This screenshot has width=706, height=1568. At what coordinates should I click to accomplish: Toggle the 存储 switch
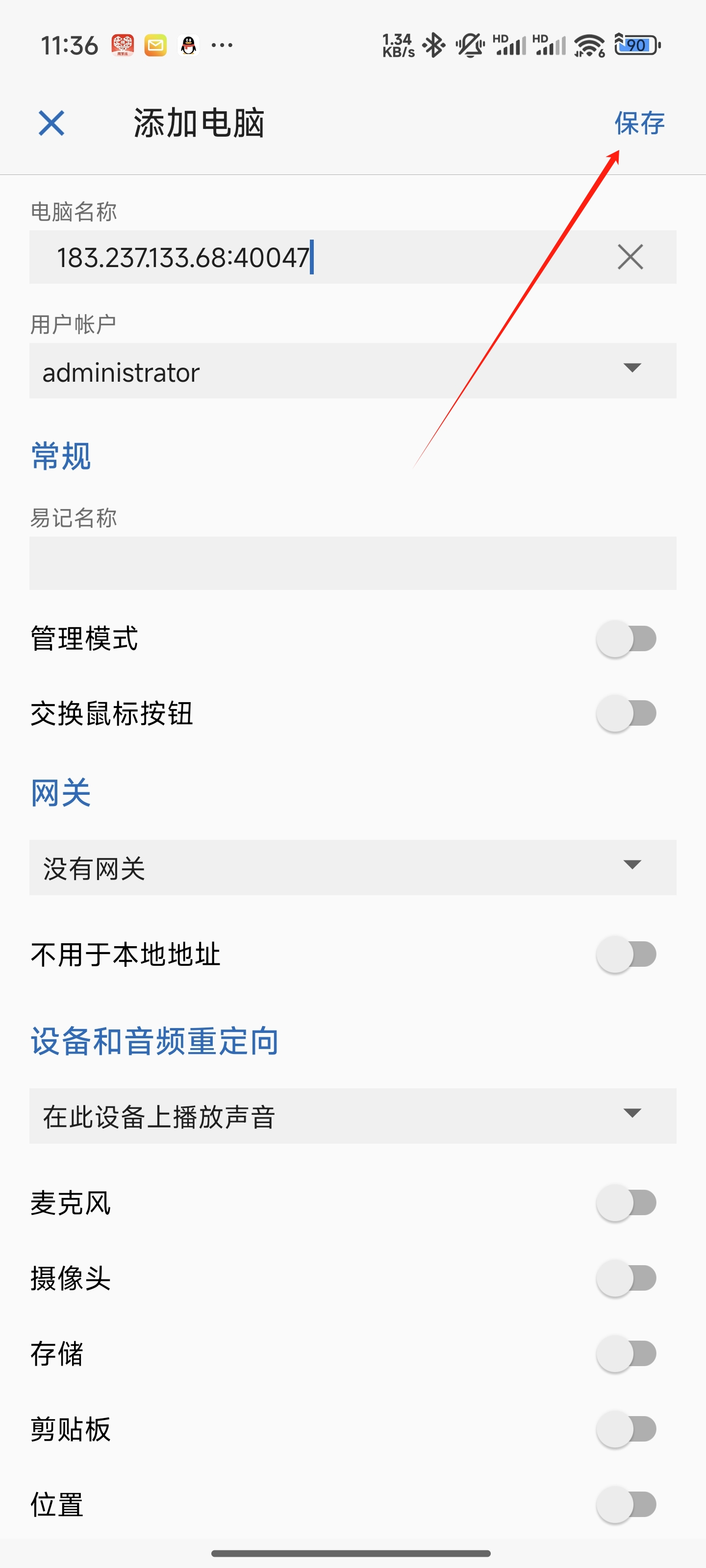point(626,1354)
